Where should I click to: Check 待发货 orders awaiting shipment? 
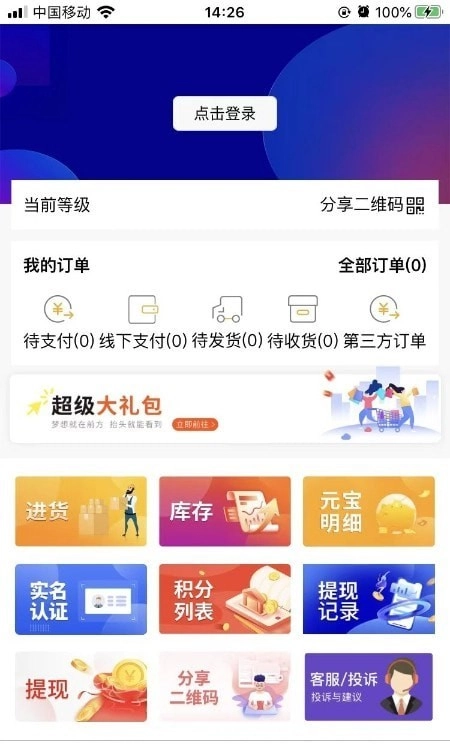(x=227, y=322)
